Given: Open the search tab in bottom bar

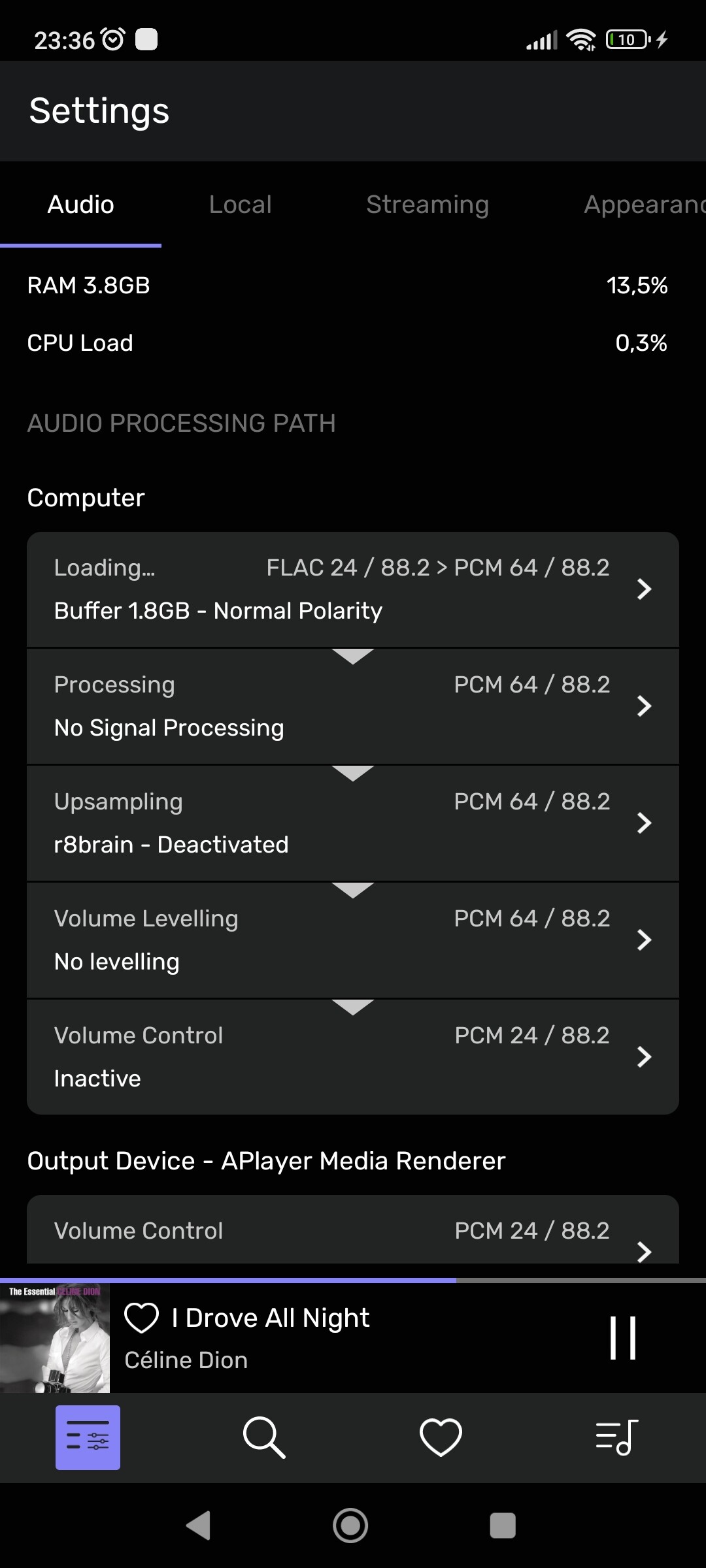Looking at the screenshot, I should (264, 1437).
